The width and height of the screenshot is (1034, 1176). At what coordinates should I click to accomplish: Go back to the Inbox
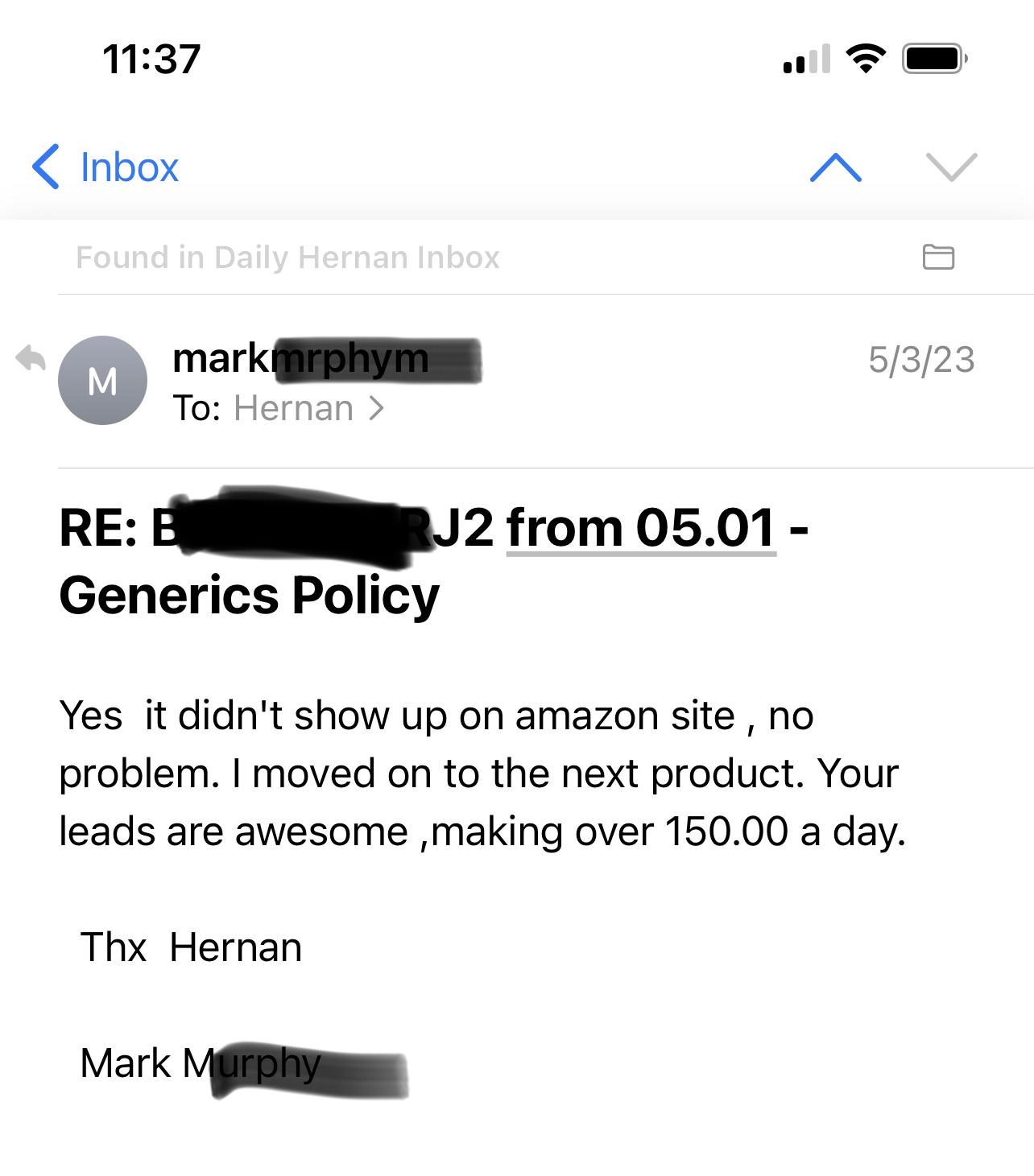point(105,167)
